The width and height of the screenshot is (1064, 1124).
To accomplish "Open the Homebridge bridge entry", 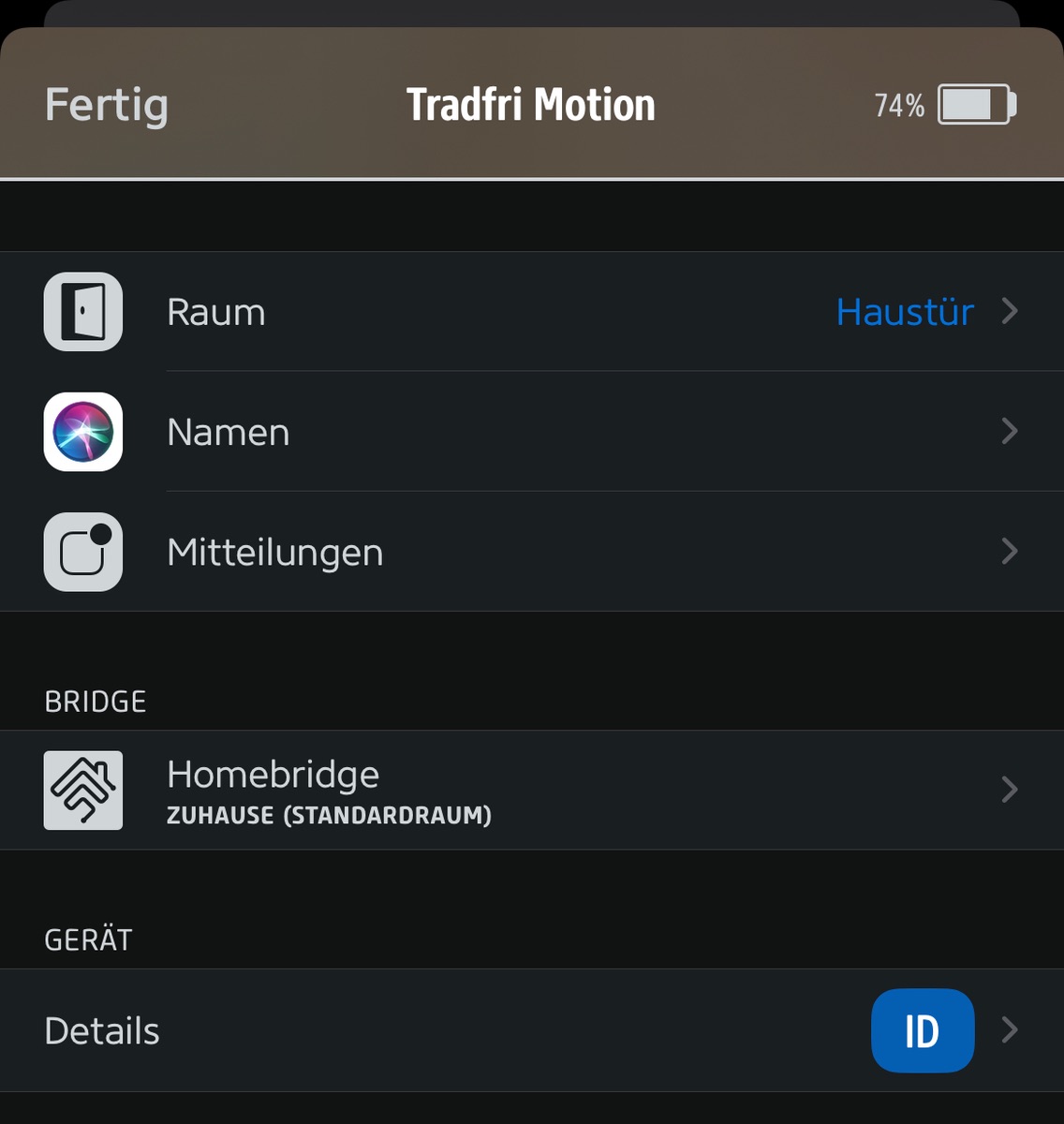I will pyautogui.click(x=531, y=790).
